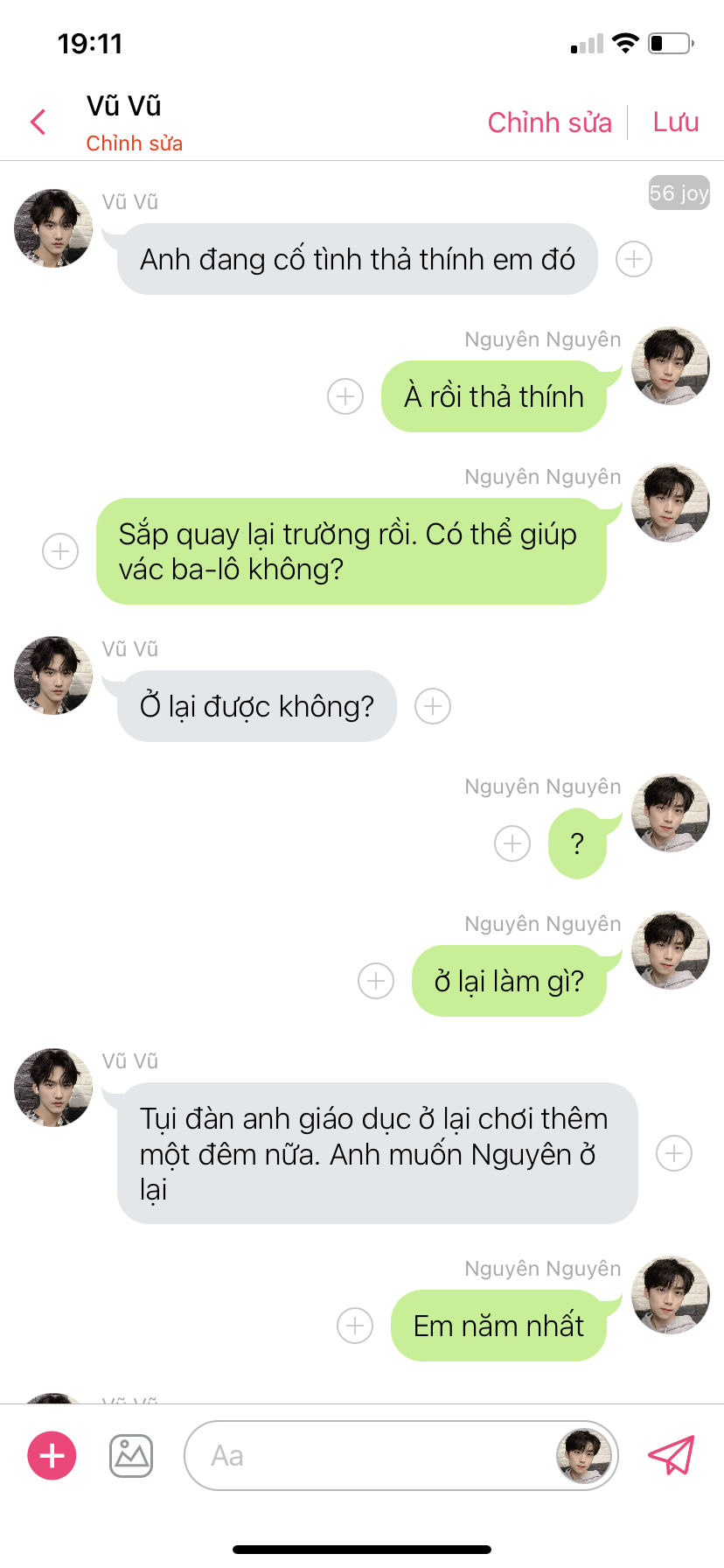
Task: Tap plus beside "Sắp quay lại trường rồi"
Action: click(60, 551)
